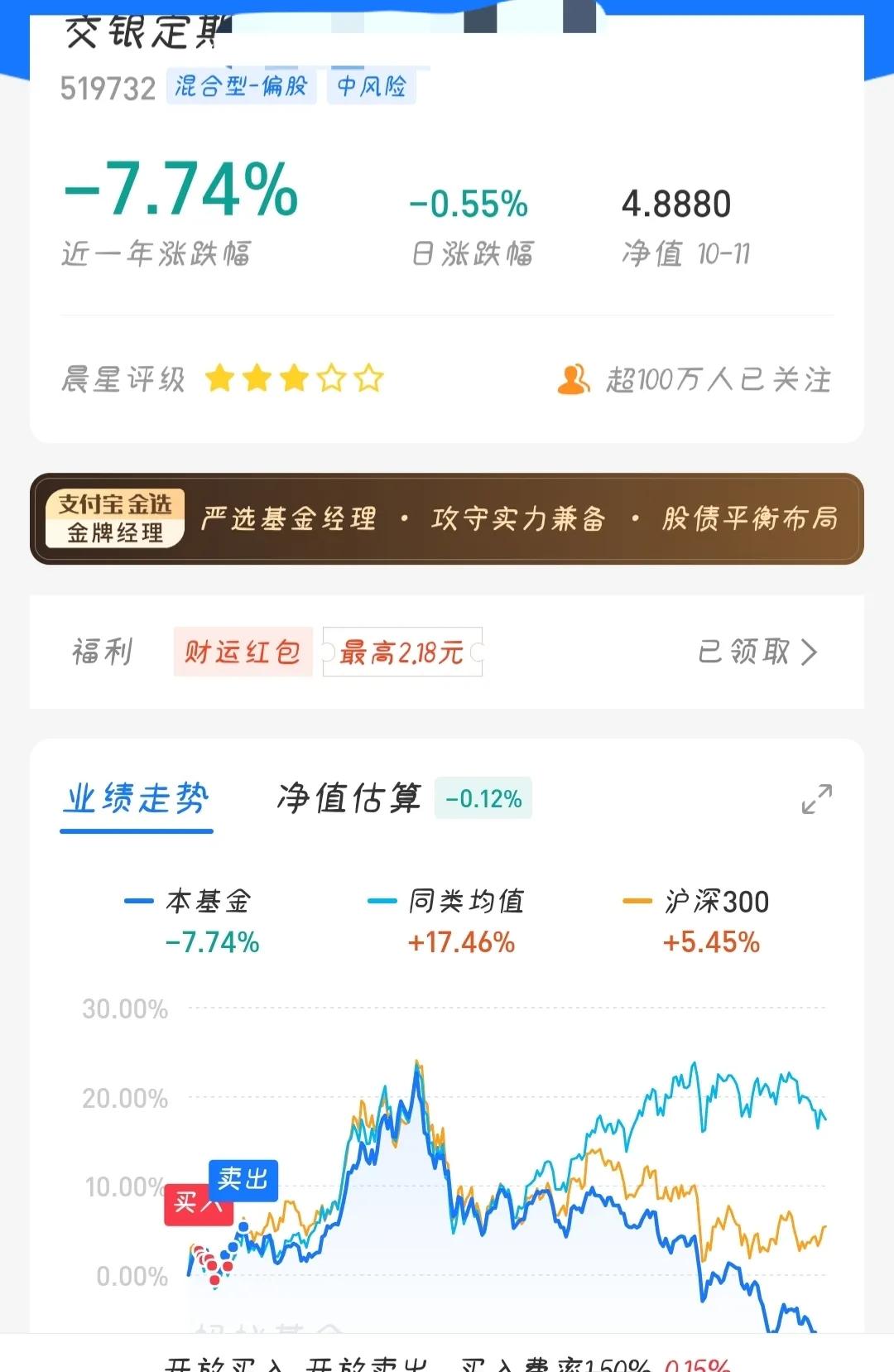
Task: Click the 中风险 risk level tag
Action: 372,85
